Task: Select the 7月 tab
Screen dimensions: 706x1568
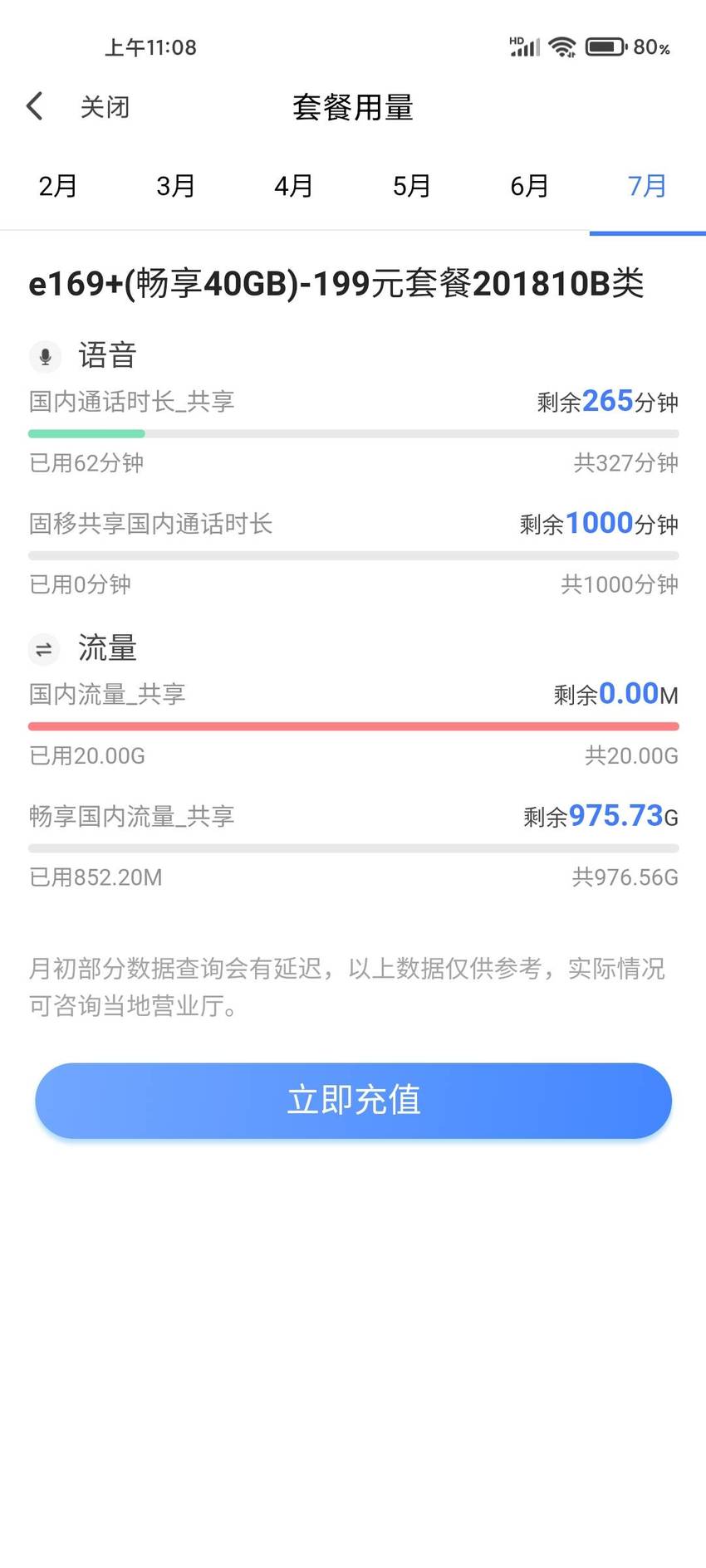Action: pos(647,186)
